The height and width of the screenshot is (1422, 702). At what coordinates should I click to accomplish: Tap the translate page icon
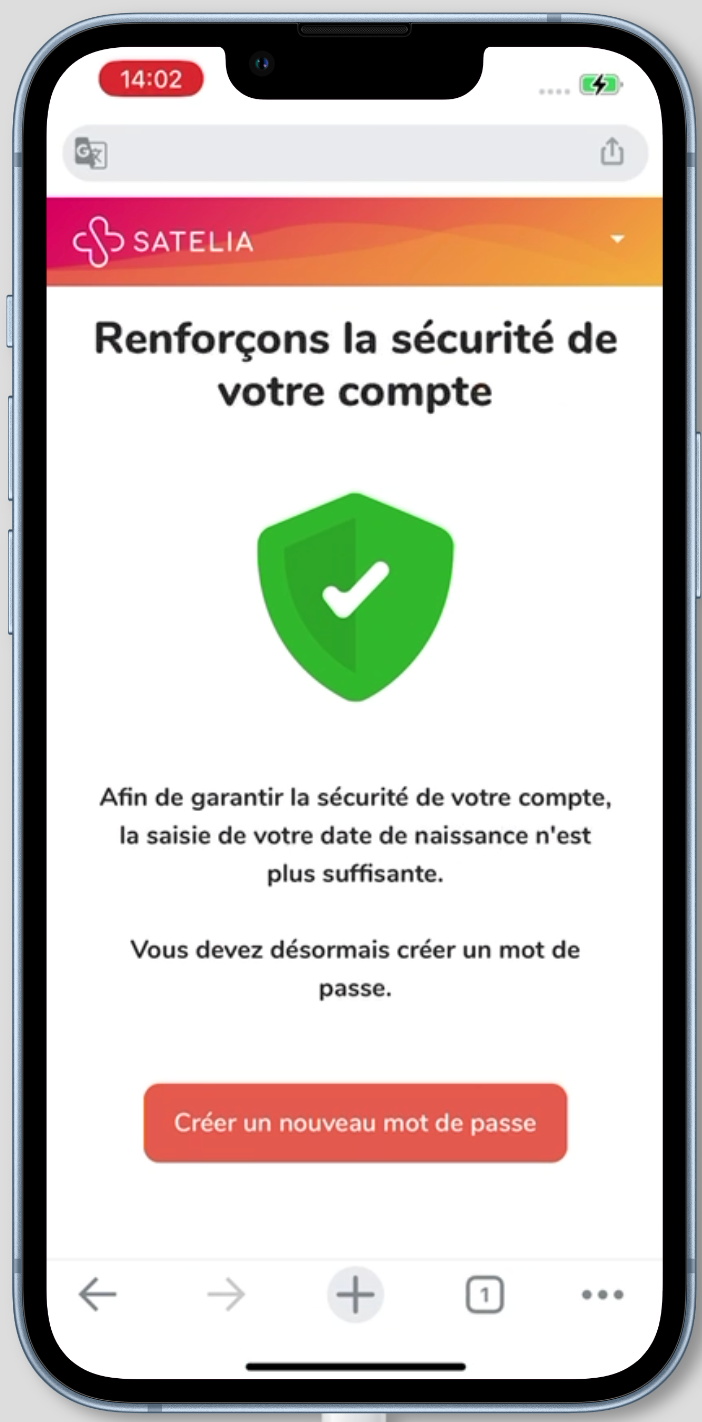(91, 153)
